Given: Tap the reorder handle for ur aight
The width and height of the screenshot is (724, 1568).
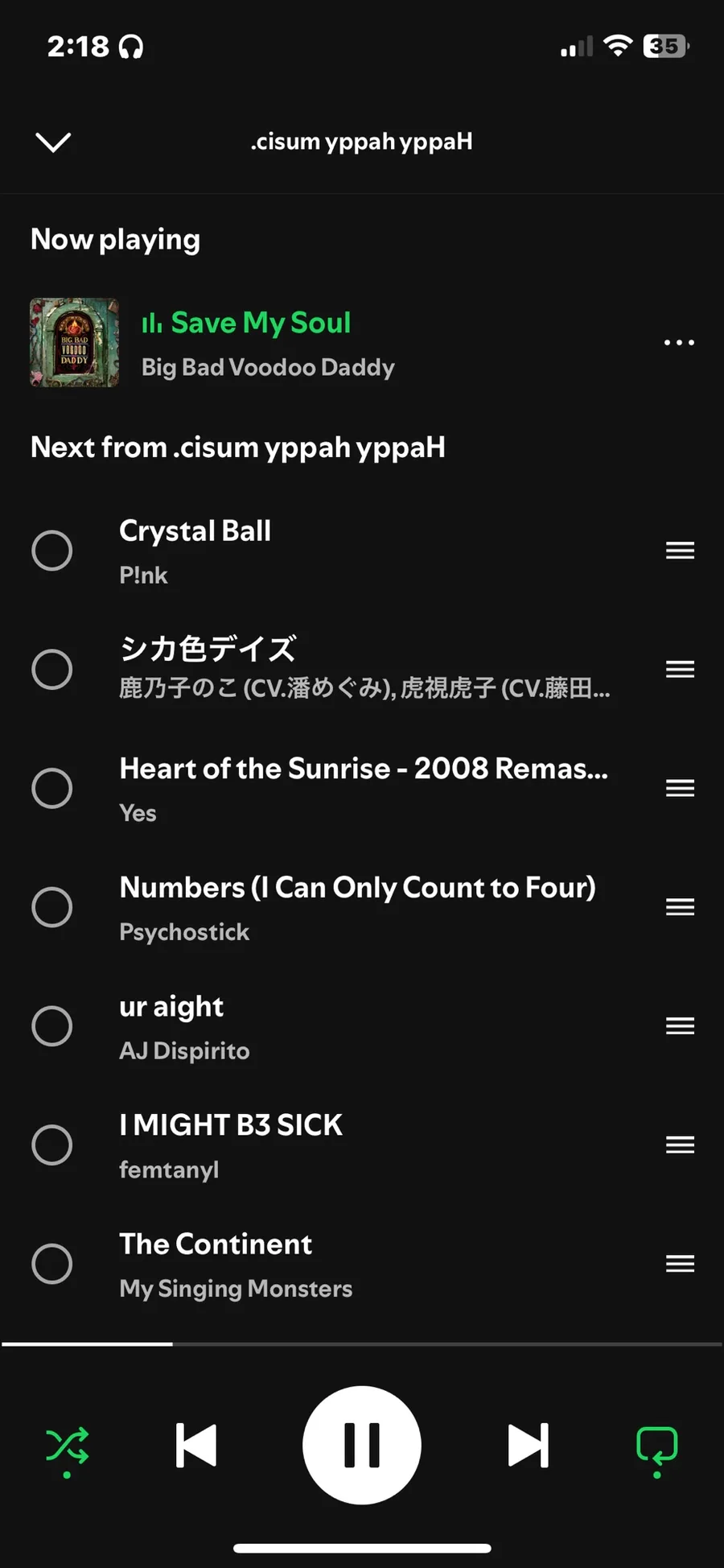Looking at the screenshot, I should pos(680,1026).
